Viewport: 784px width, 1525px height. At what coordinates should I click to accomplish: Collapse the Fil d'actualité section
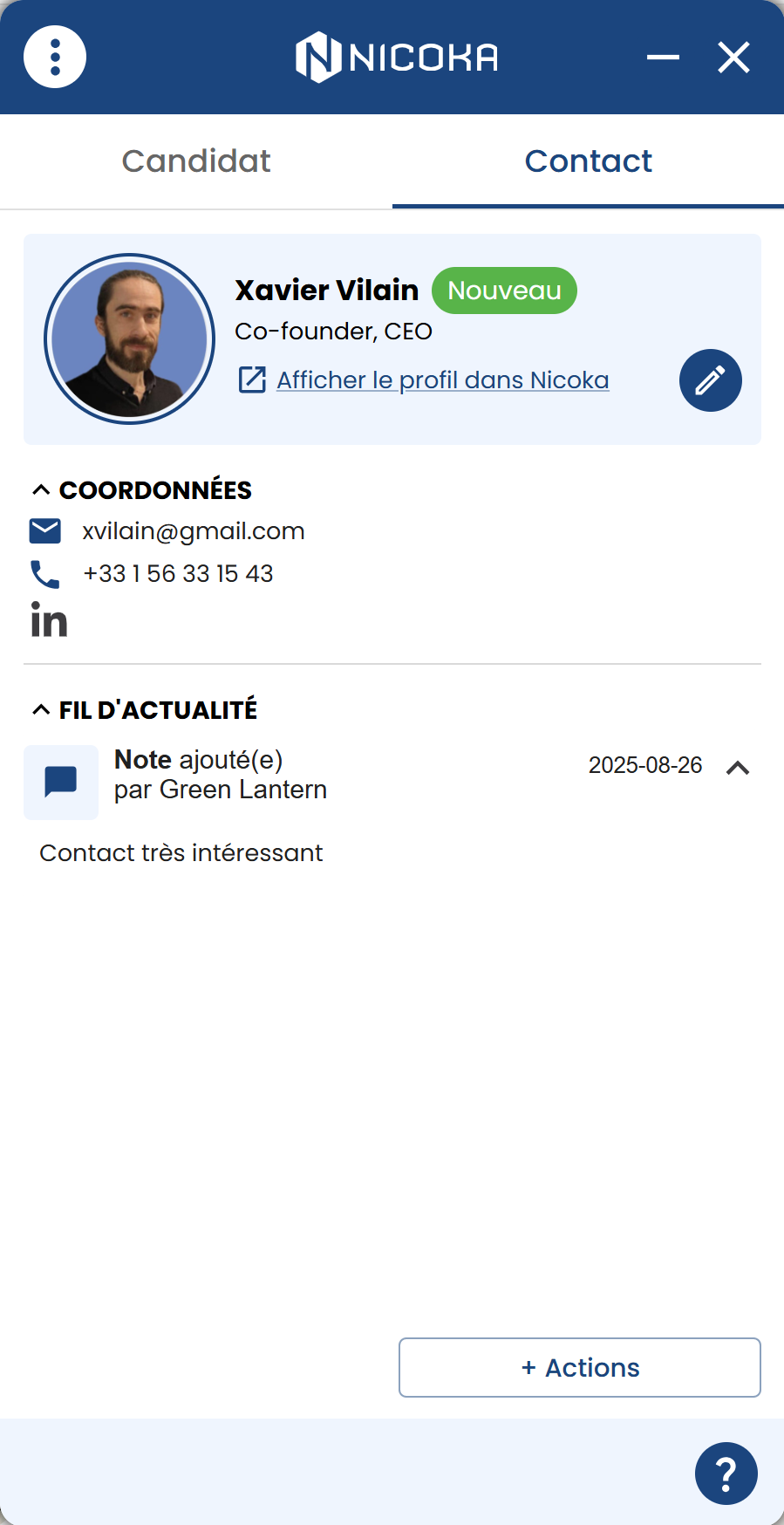(x=41, y=710)
